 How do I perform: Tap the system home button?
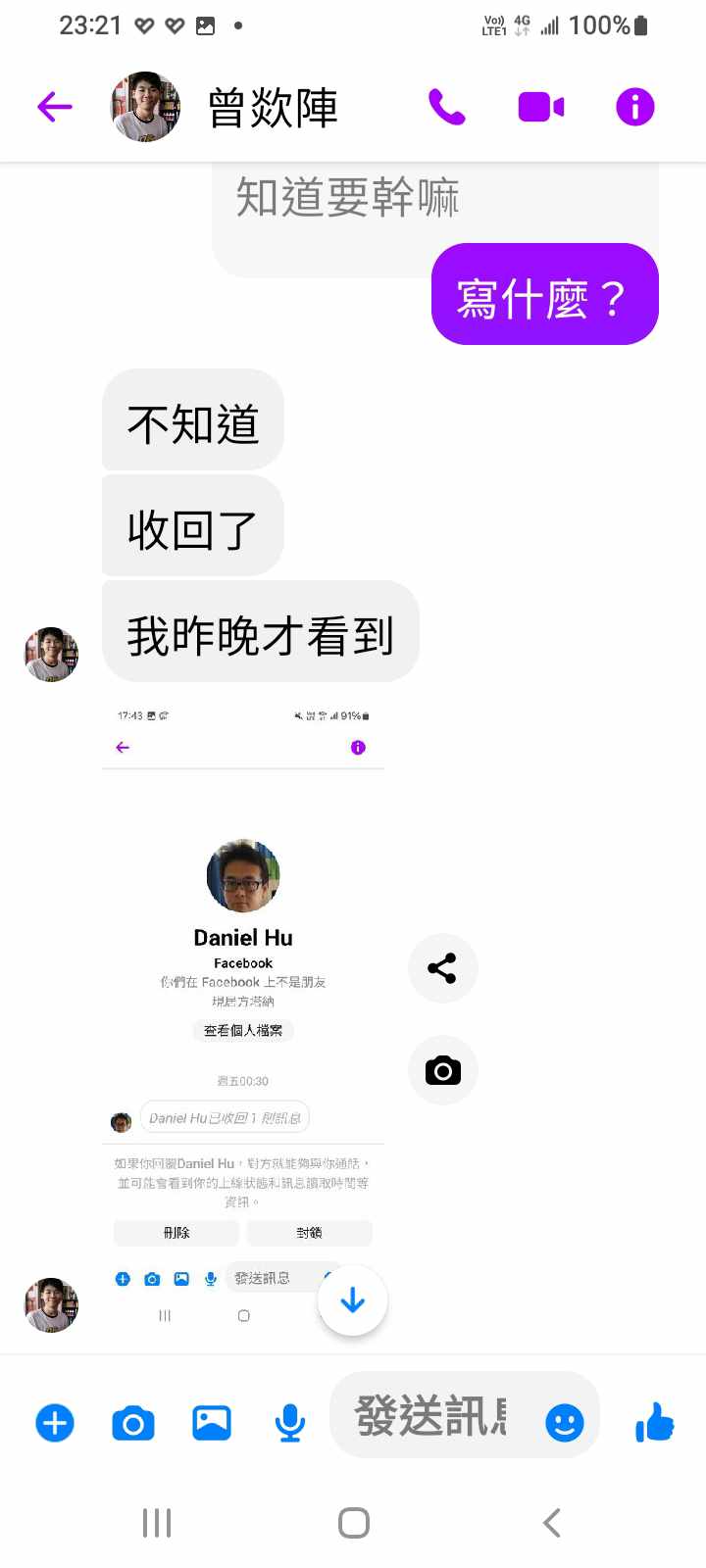click(353, 1523)
